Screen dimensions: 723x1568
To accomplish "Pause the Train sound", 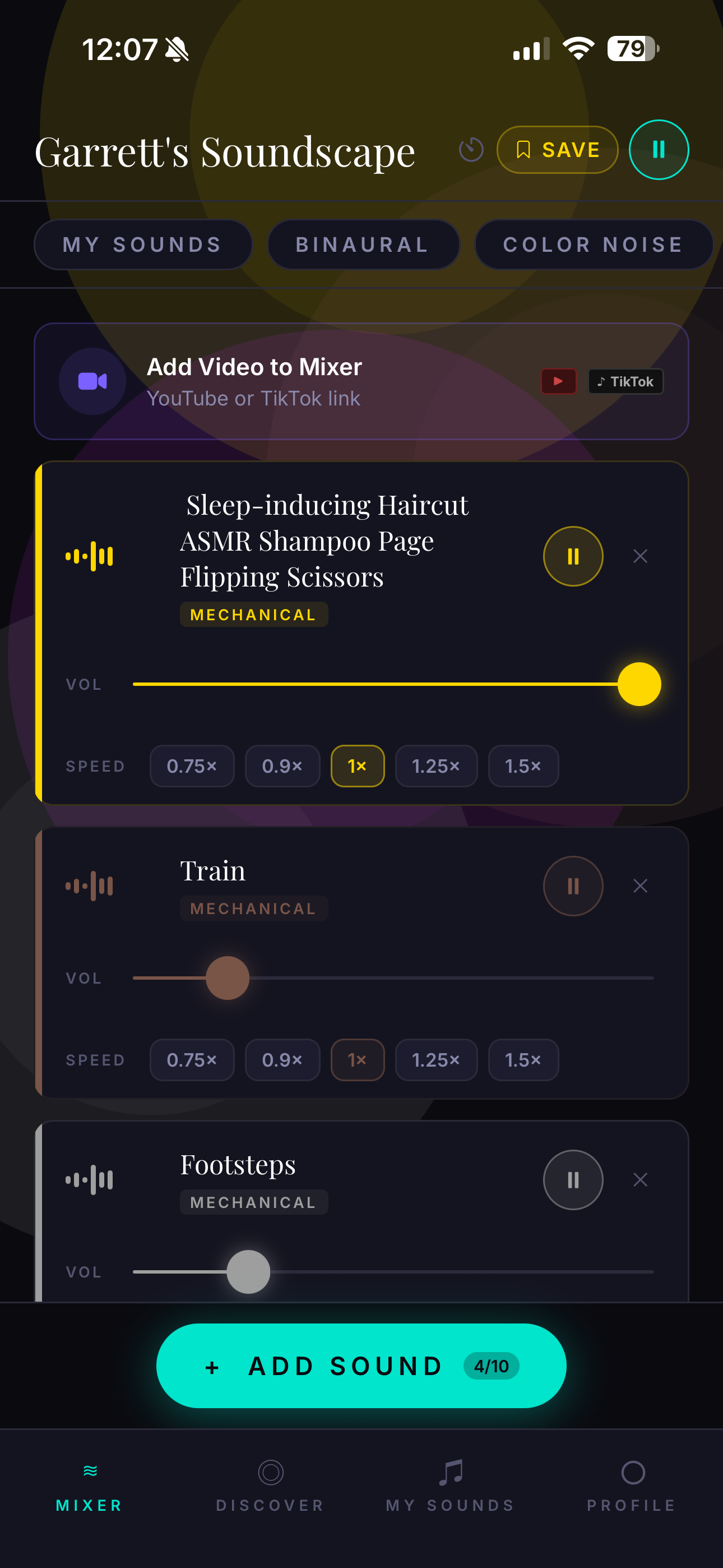I will 572,886.
